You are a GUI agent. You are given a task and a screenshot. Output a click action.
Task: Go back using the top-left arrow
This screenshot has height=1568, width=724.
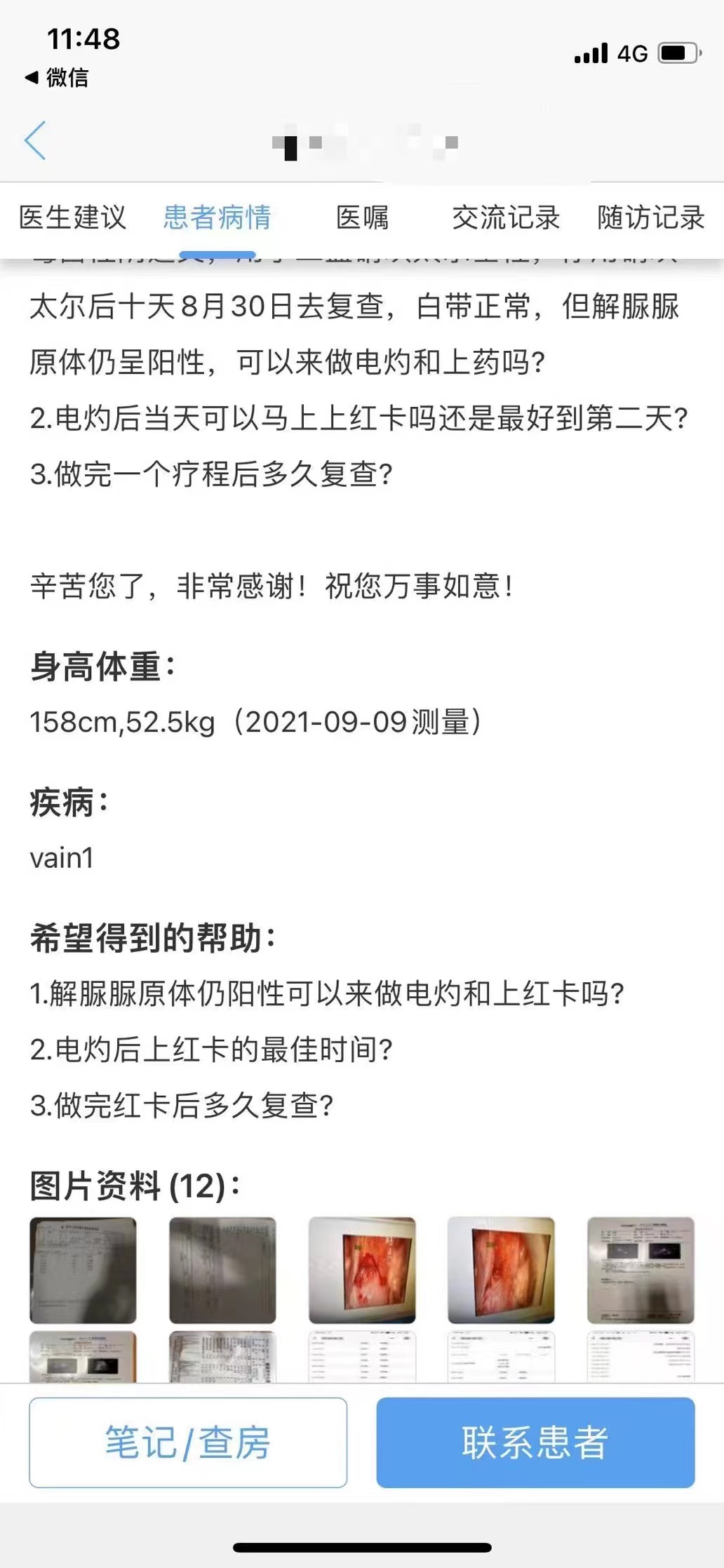pyautogui.click(x=35, y=140)
